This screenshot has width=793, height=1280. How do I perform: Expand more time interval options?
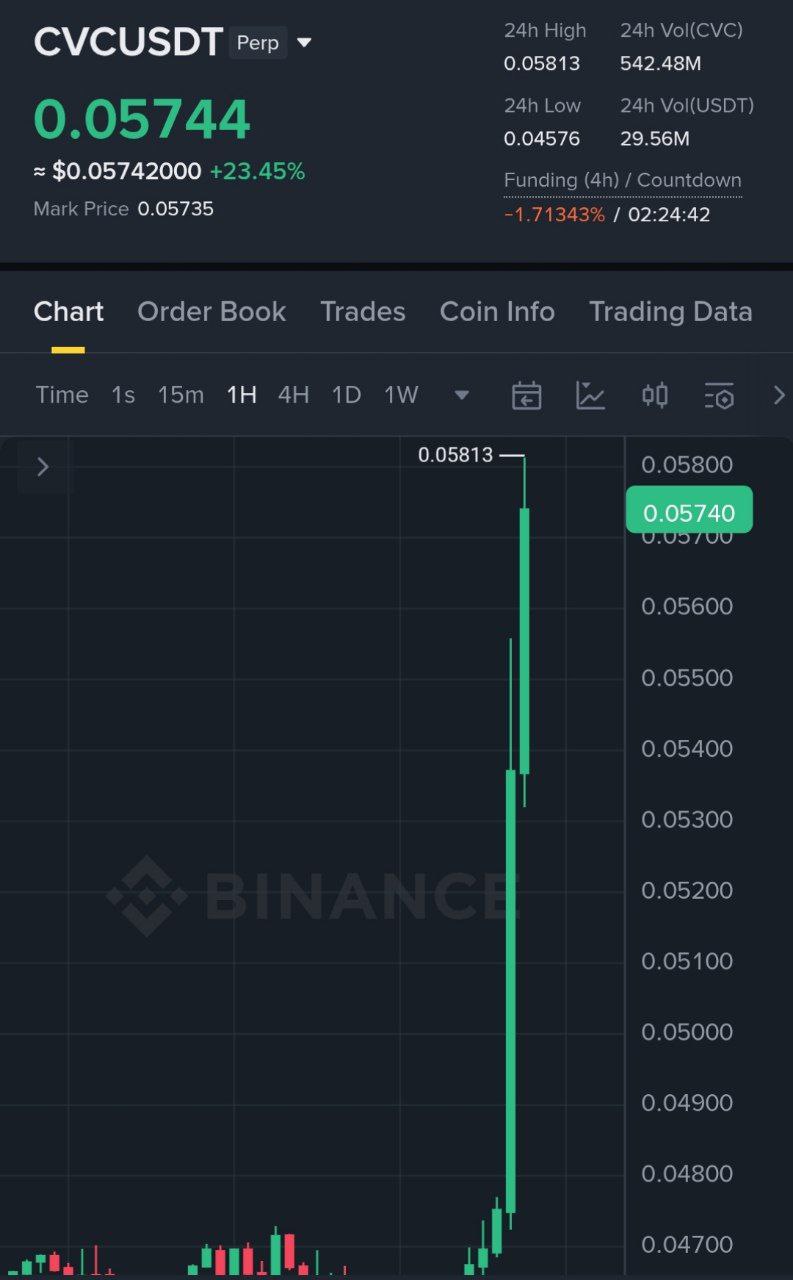461,395
